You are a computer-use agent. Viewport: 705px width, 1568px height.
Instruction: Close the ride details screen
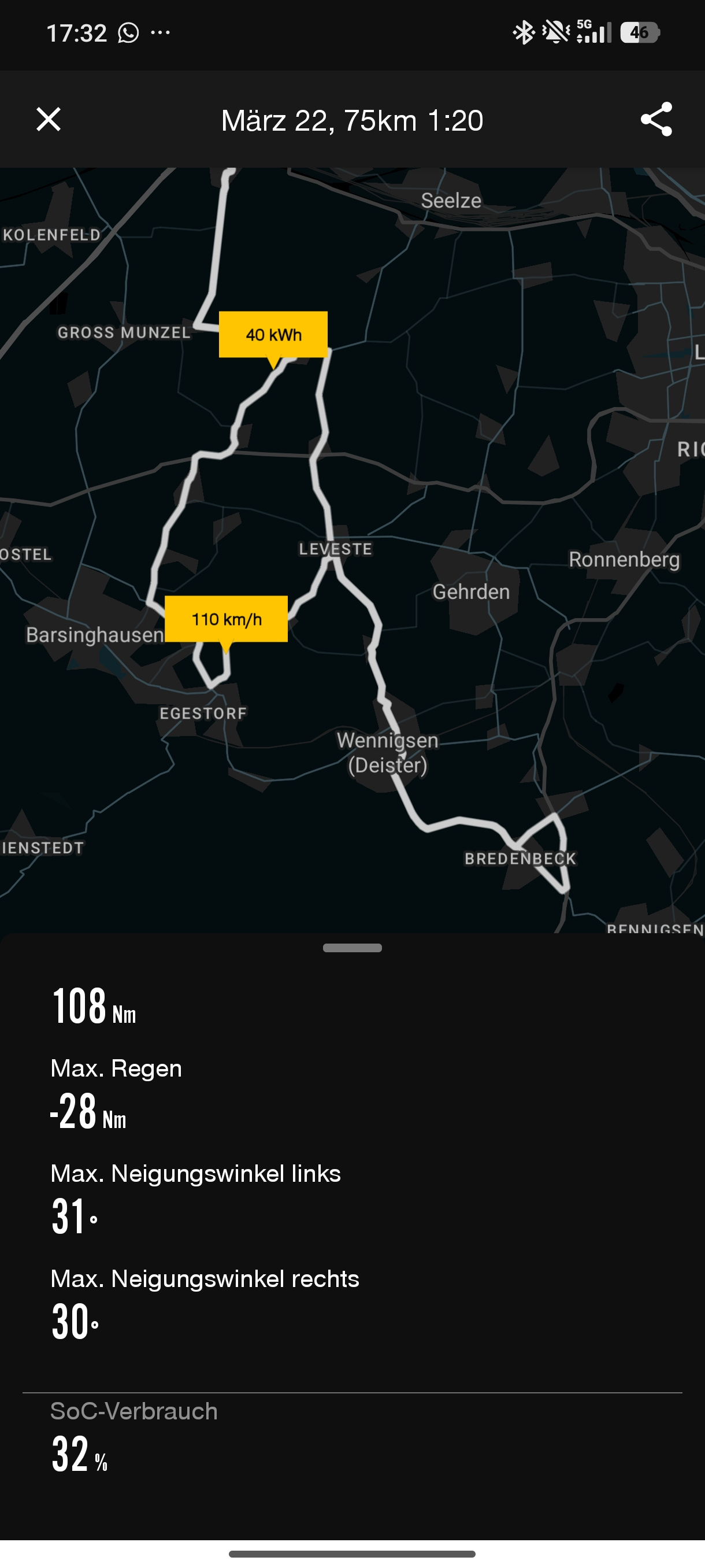[x=49, y=119]
